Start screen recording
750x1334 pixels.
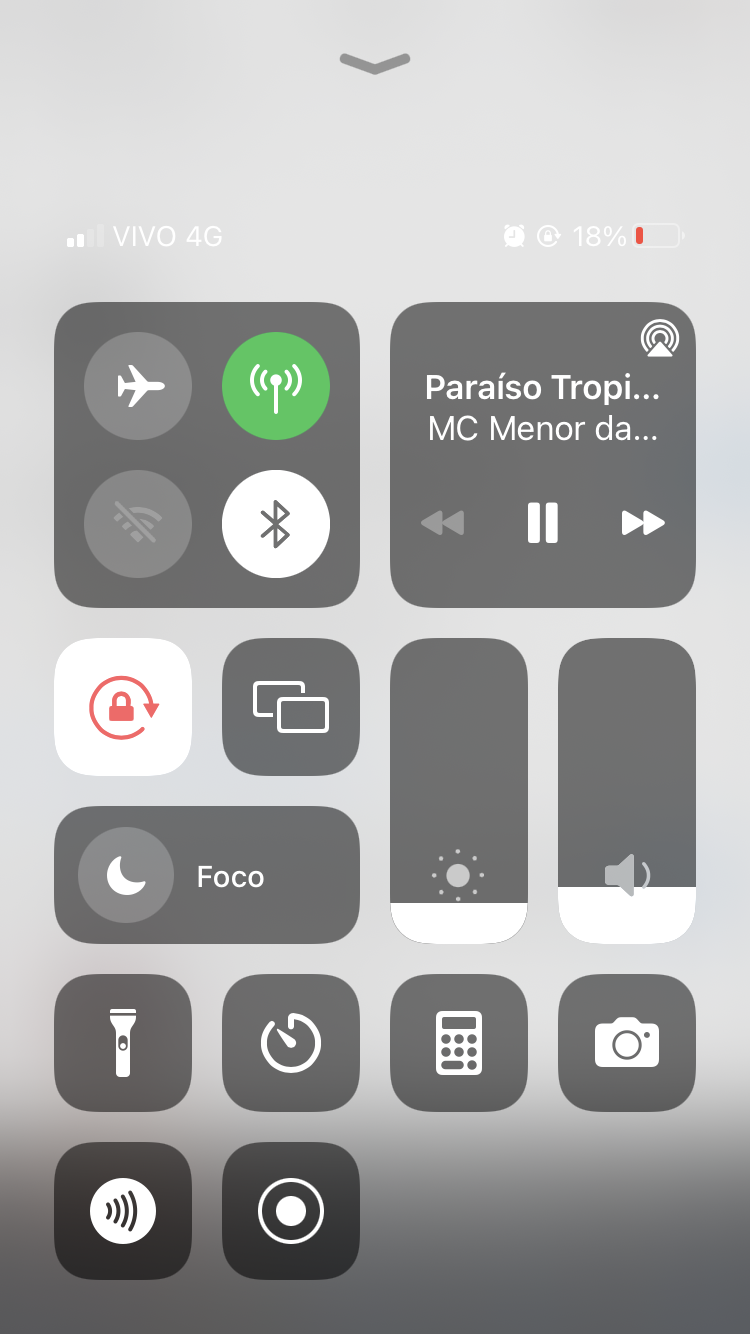[291, 1211]
